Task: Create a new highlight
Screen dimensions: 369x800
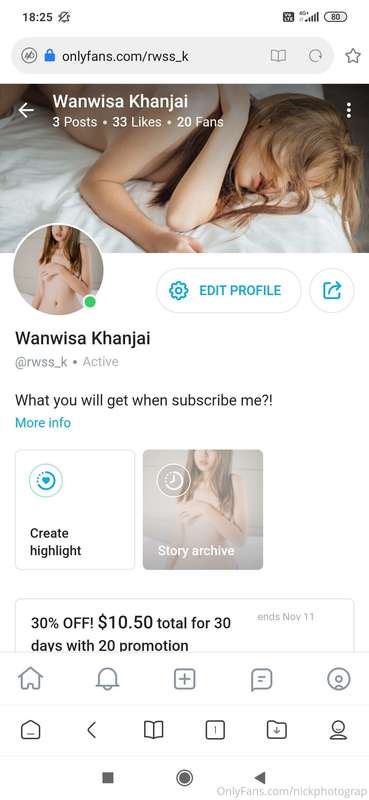Action: [x=75, y=509]
